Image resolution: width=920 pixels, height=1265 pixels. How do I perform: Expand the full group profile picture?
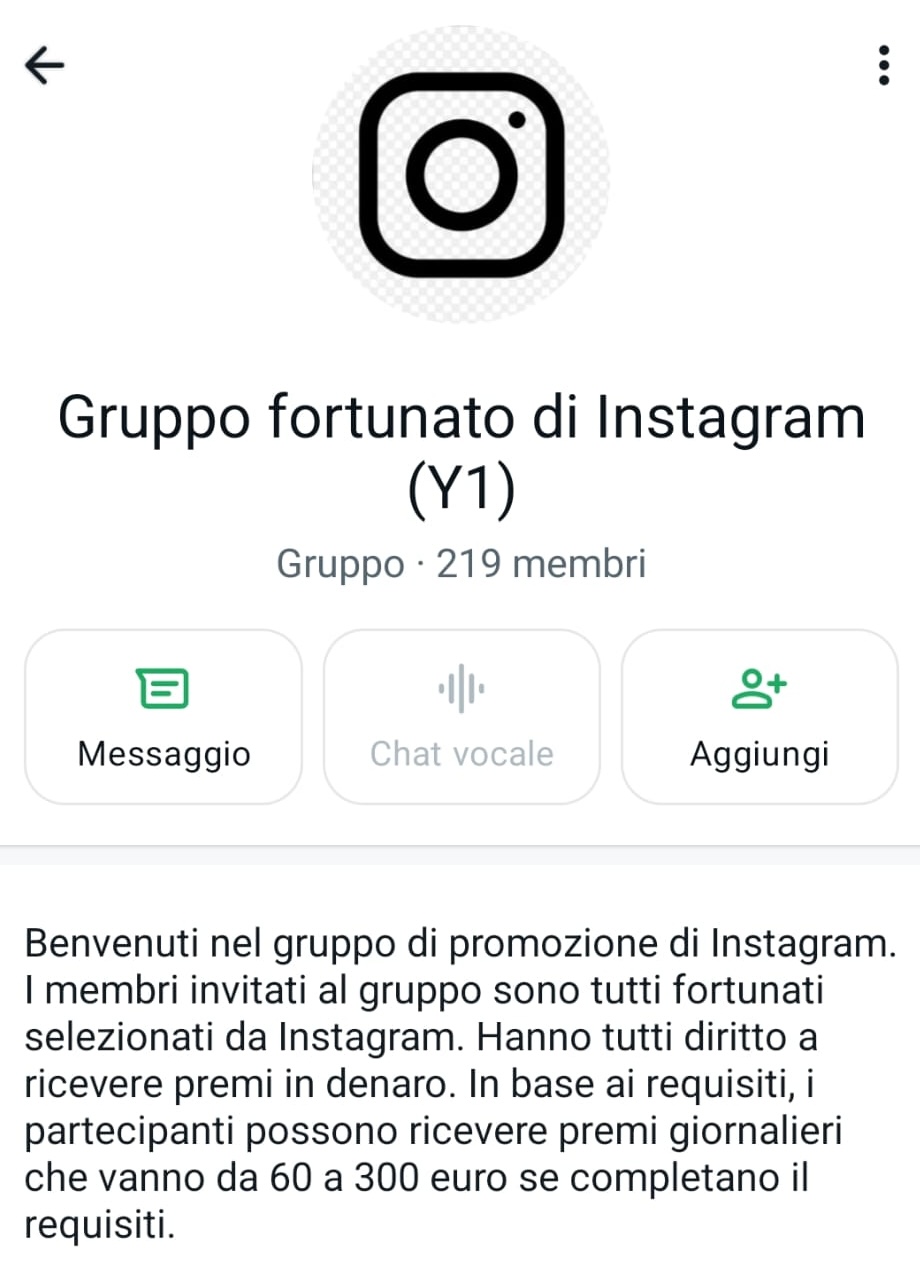coord(460,180)
